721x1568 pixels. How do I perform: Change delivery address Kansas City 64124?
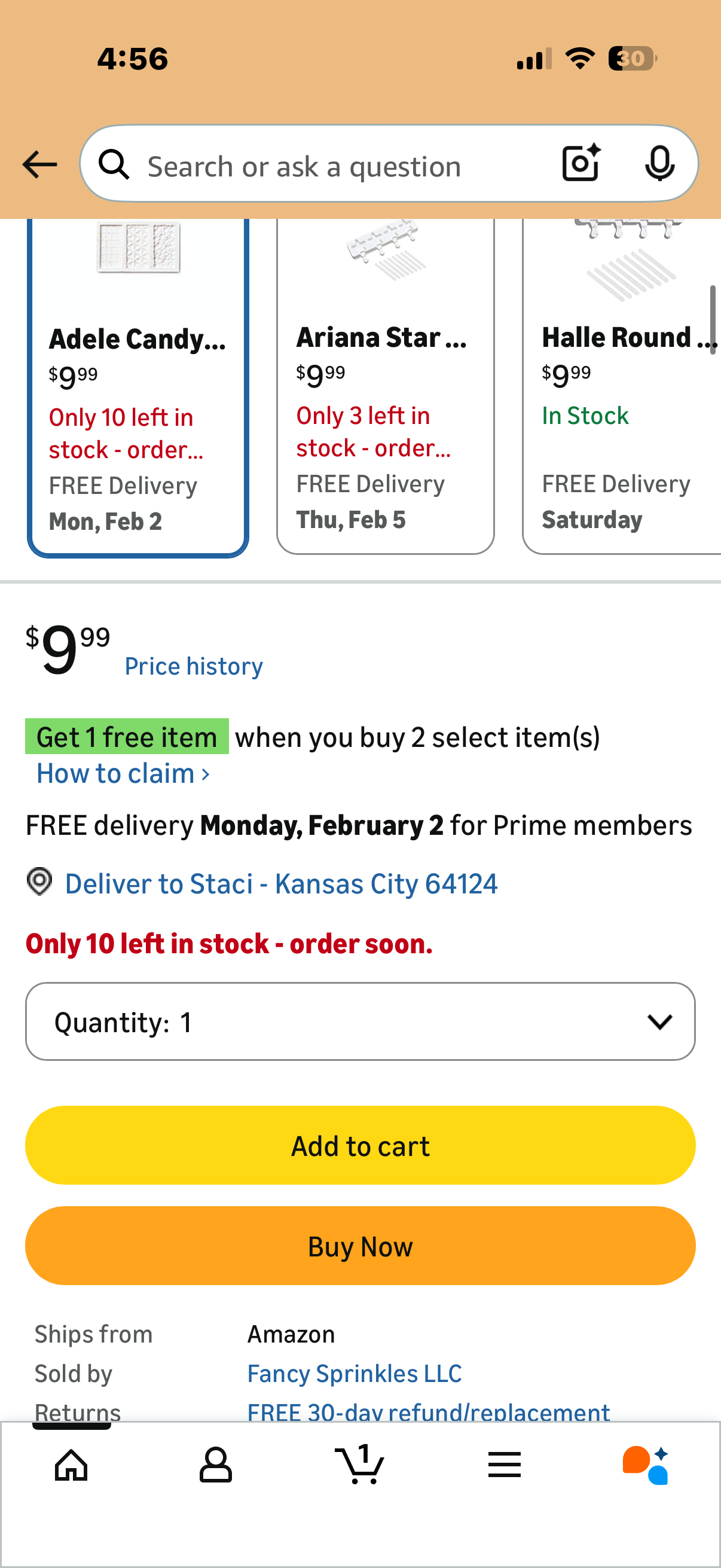(x=280, y=884)
